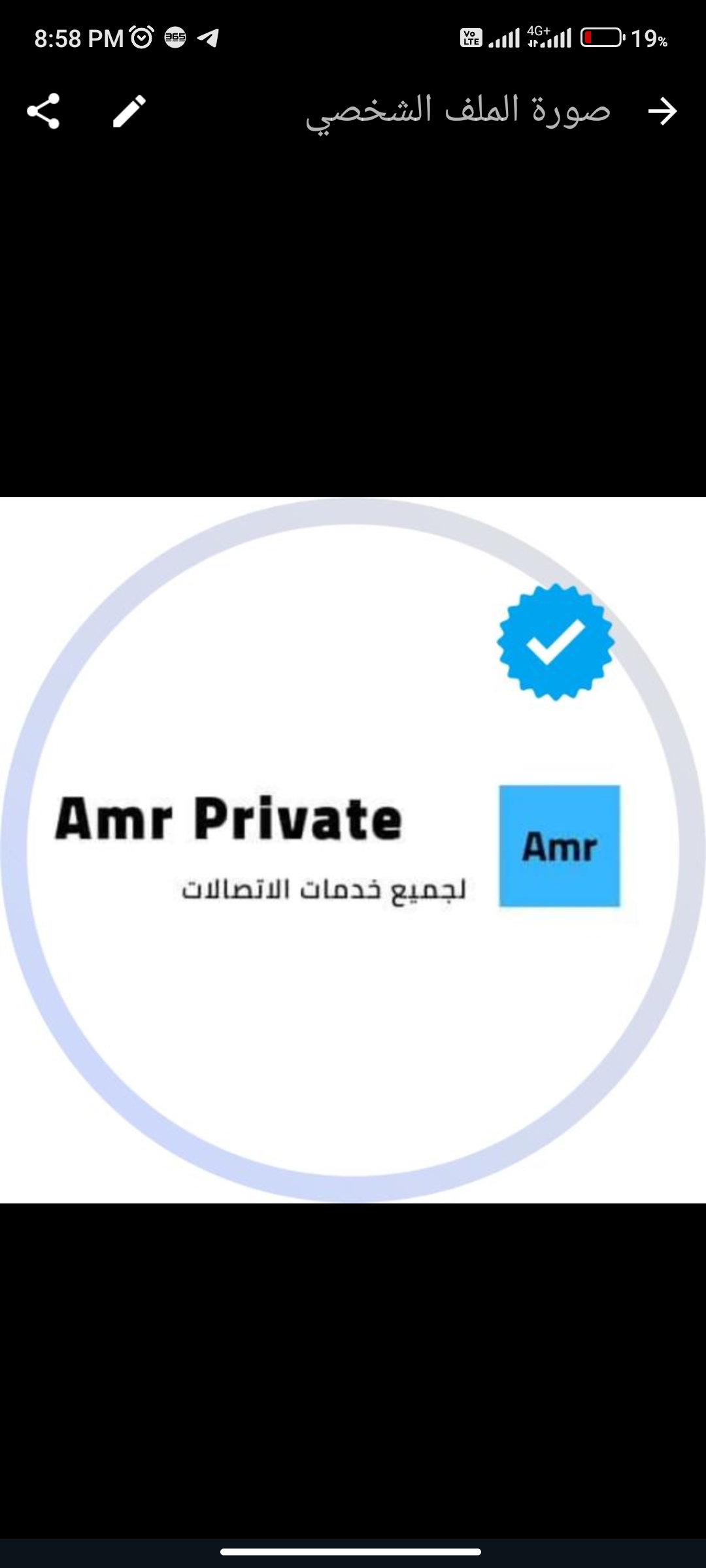Share the profile photo
The width and height of the screenshot is (706, 1568).
(43, 111)
